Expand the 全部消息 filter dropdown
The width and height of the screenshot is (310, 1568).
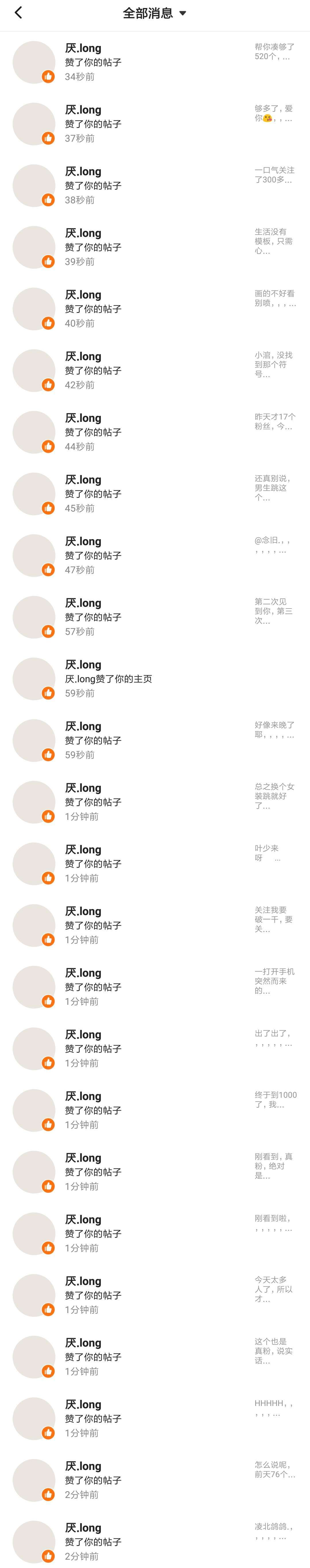click(x=155, y=13)
